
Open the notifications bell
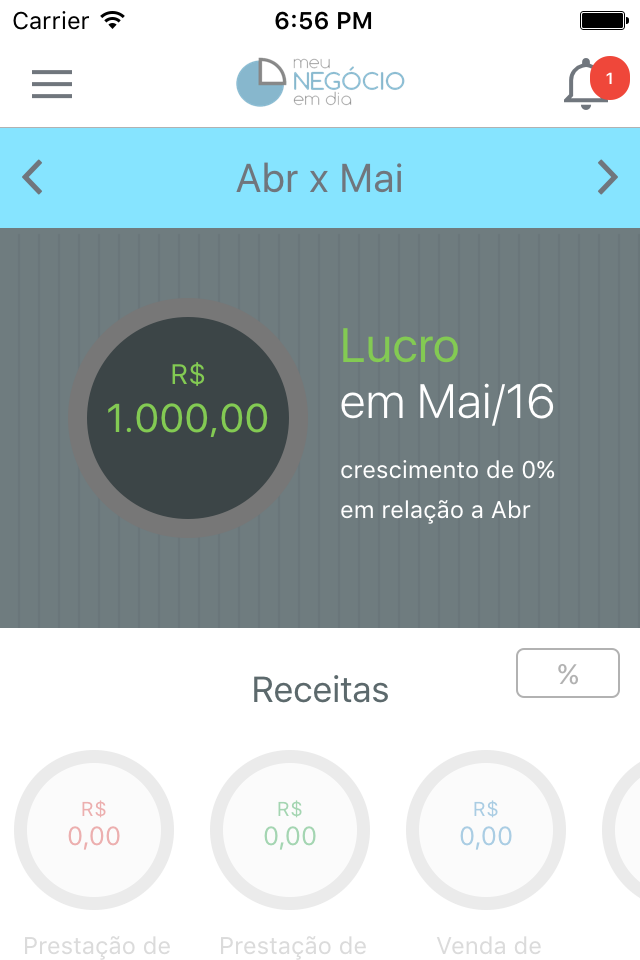(x=587, y=85)
